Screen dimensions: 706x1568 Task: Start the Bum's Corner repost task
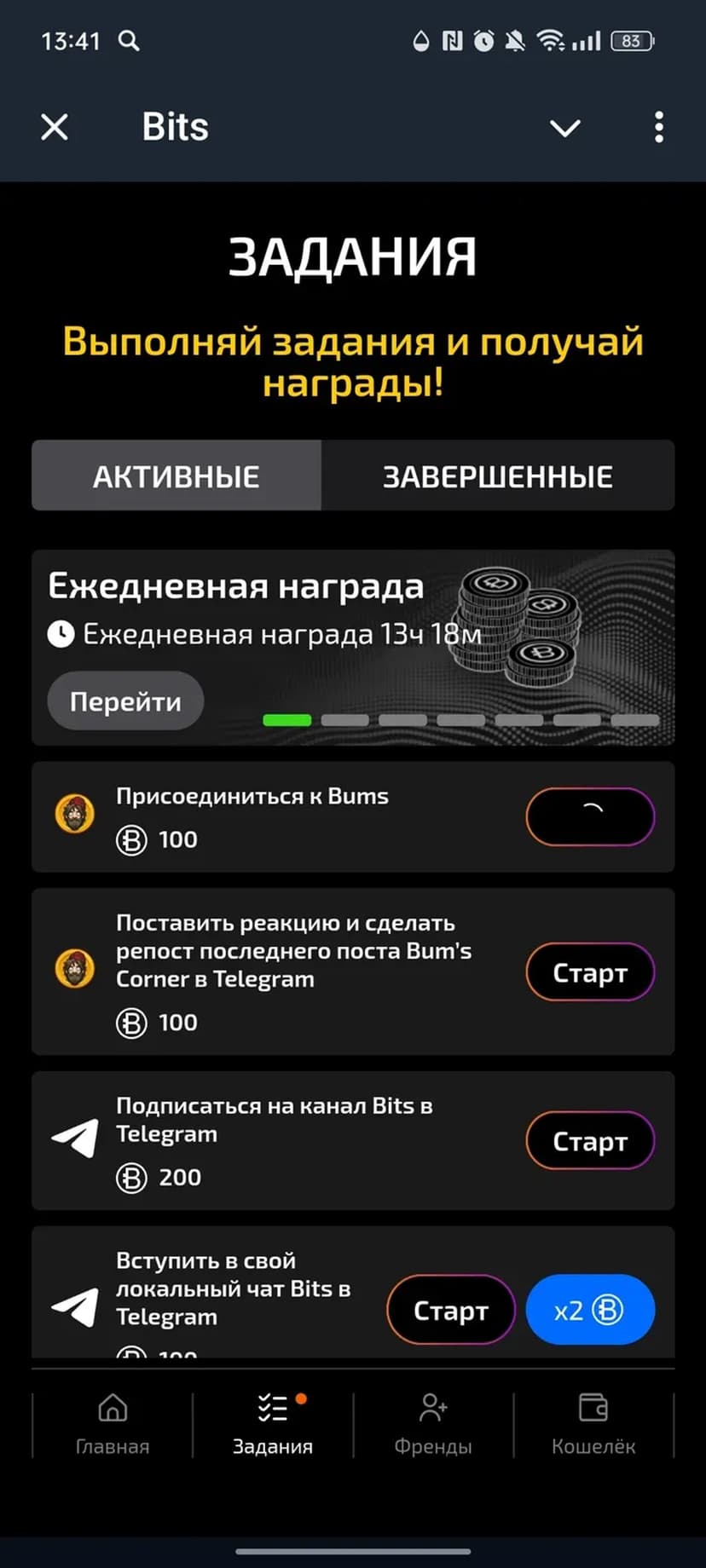click(590, 972)
